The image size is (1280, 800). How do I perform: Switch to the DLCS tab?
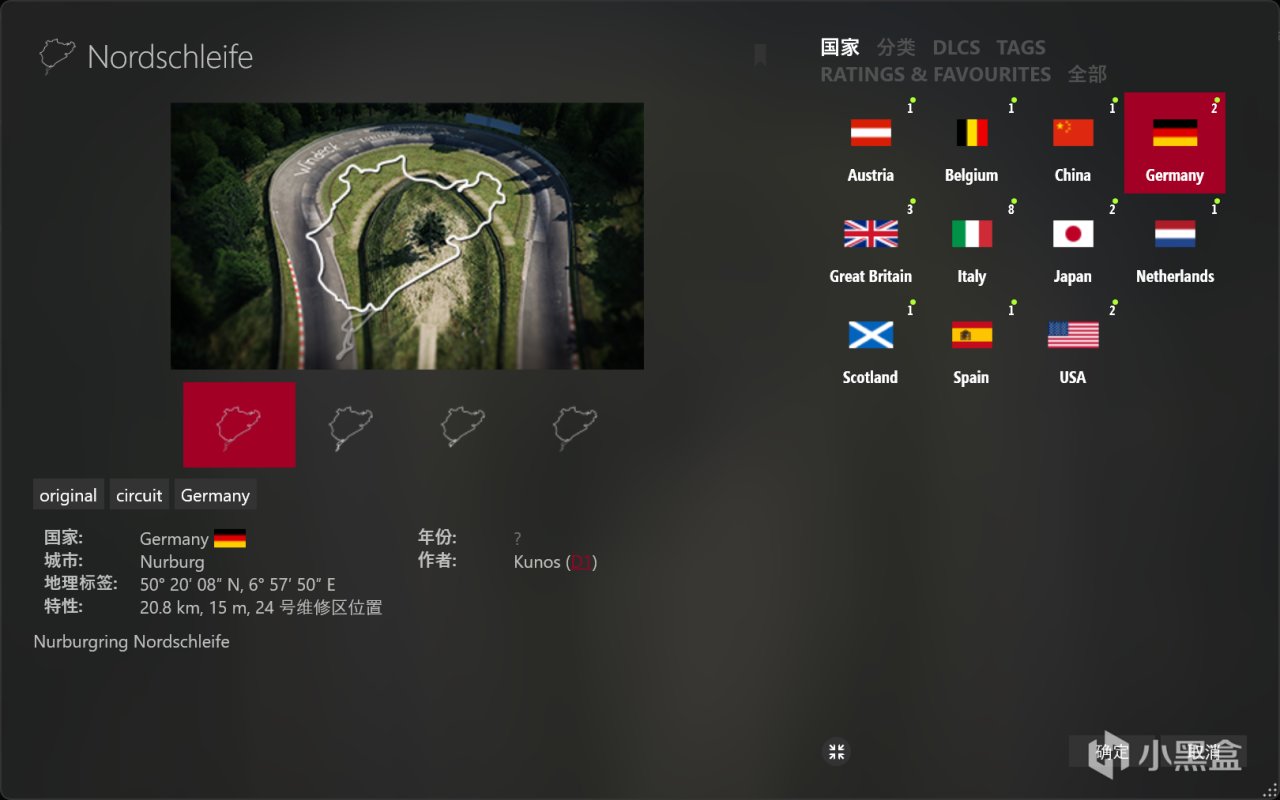pyautogui.click(x=955, y=47)
